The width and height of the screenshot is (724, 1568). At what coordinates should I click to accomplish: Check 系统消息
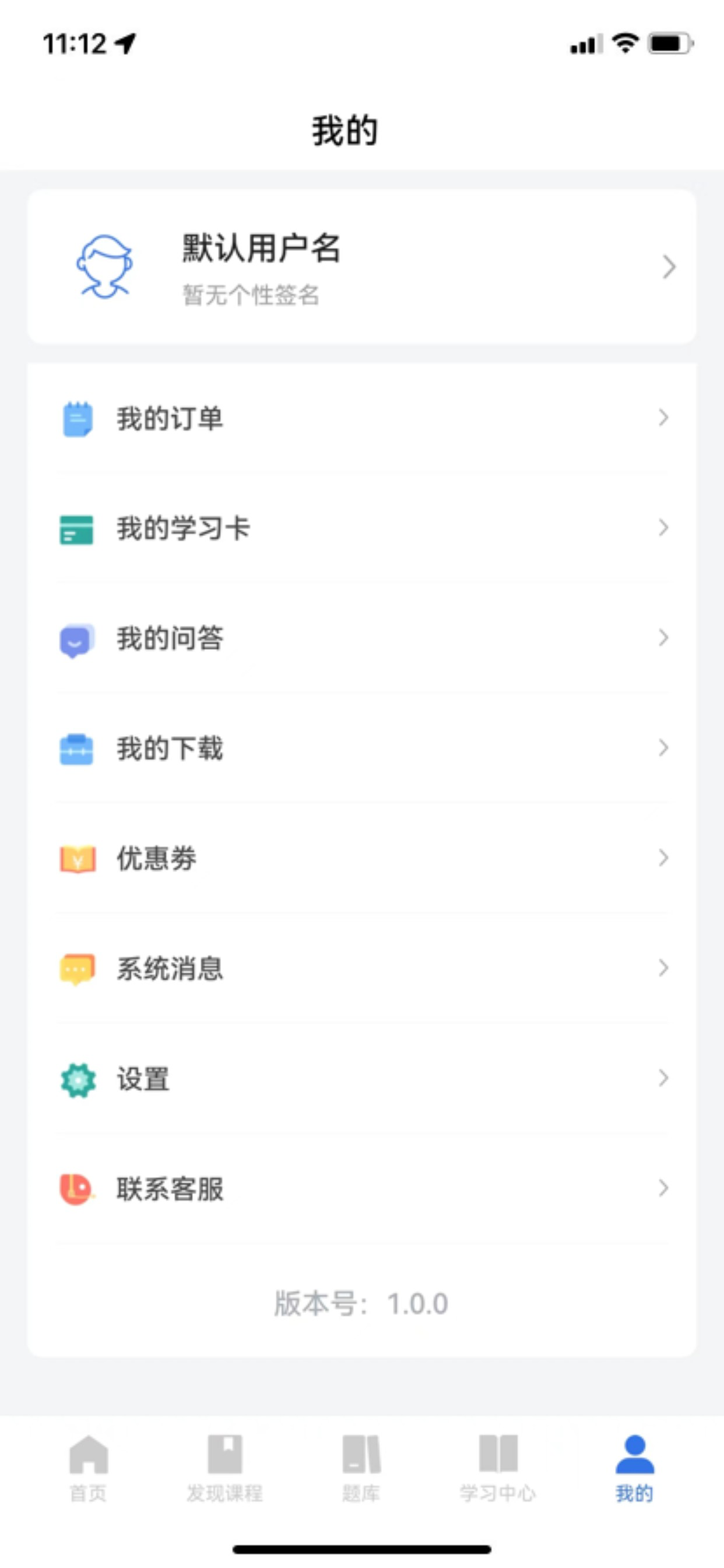point(362,968)
